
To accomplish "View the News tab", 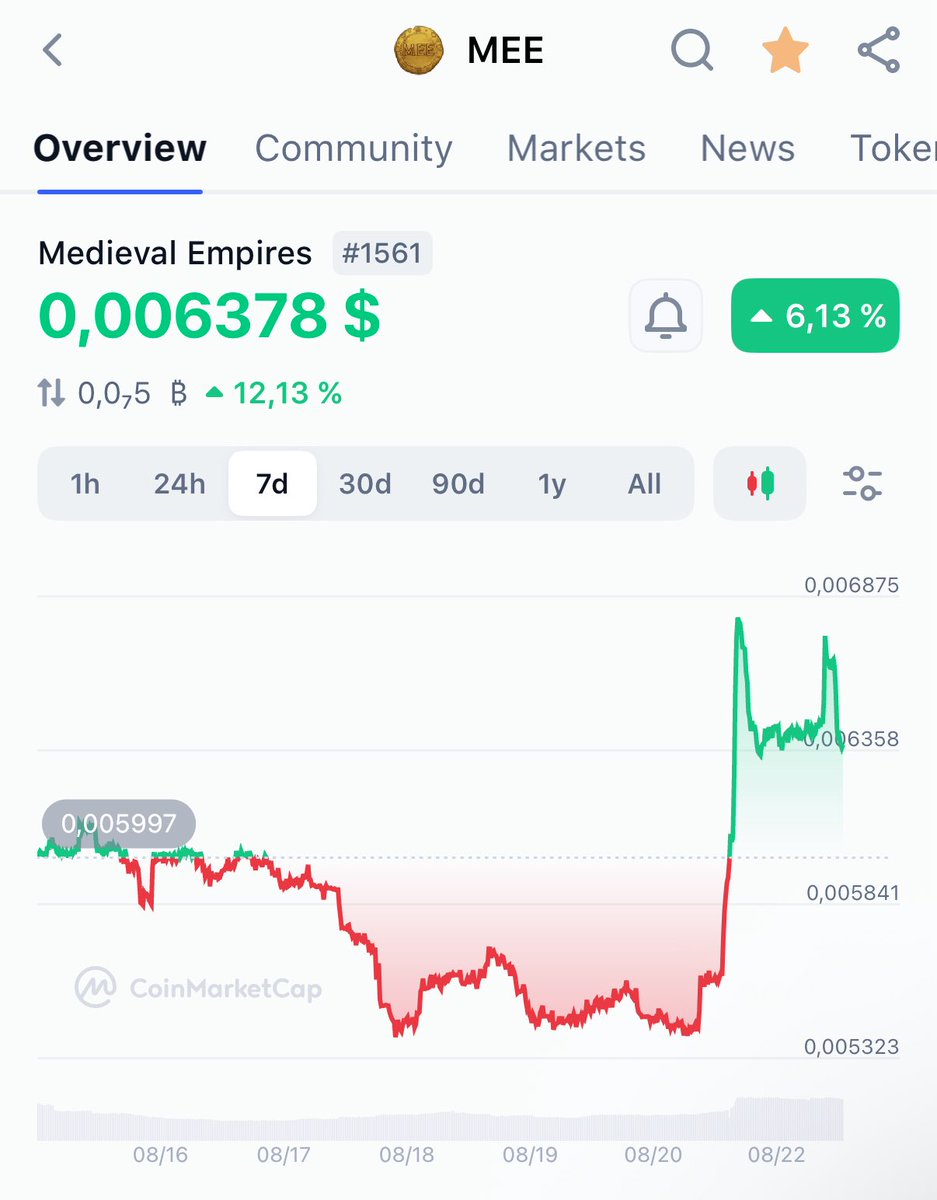I will tap(747, 149).
